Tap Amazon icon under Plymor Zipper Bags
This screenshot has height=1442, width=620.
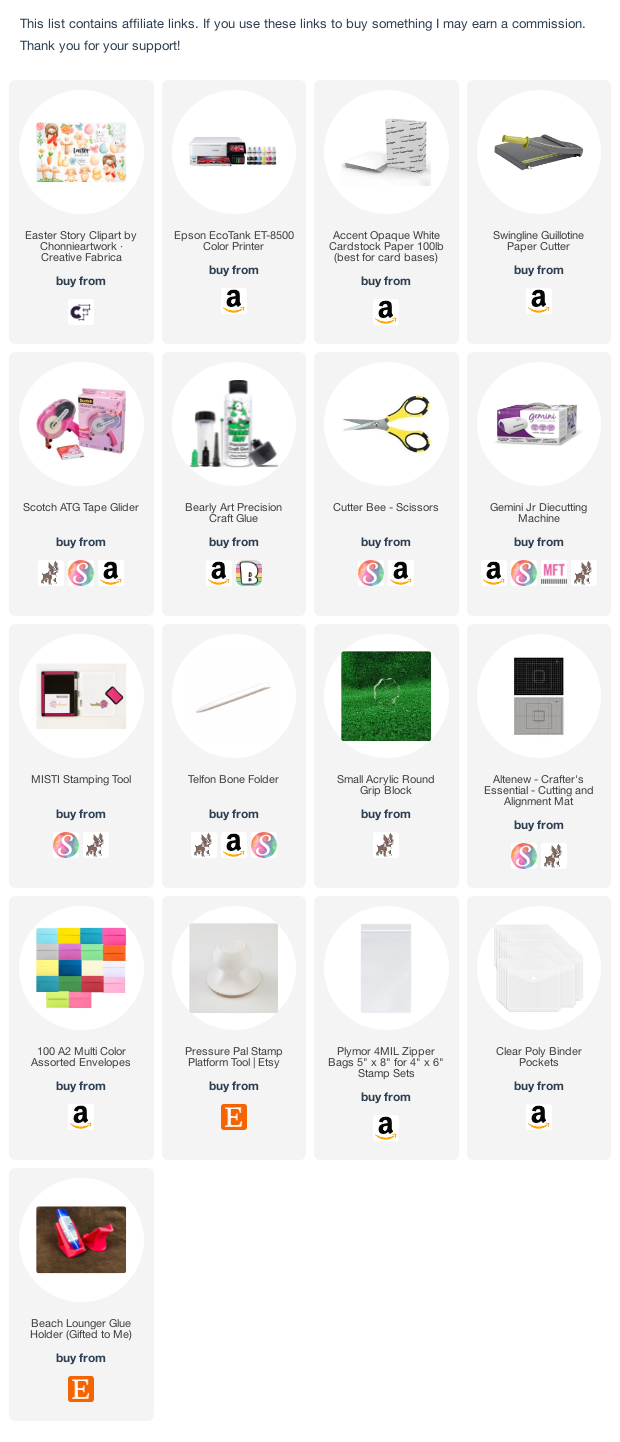pyautogui.click(x=386, y=1128)
